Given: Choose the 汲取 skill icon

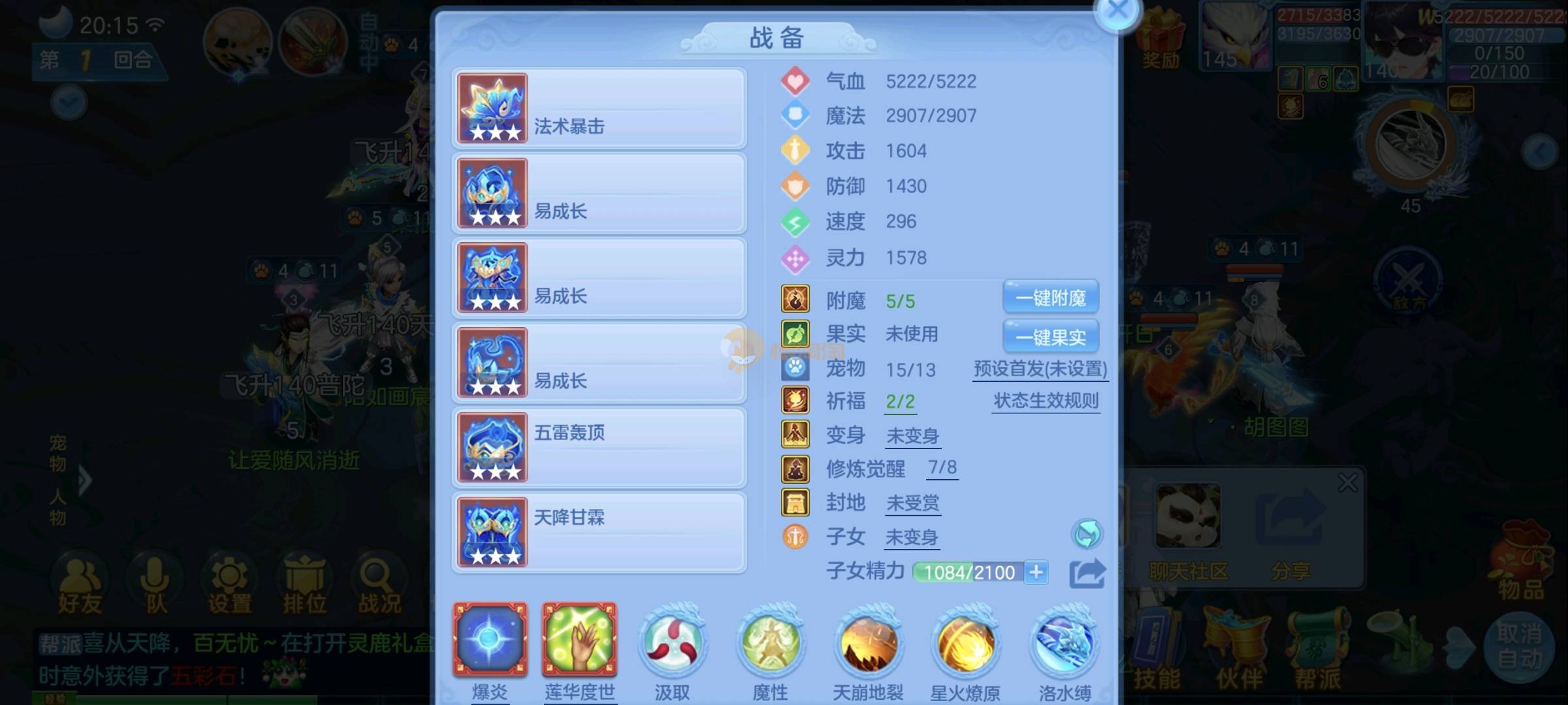Looking at the screenshot, I should [672, 643].
